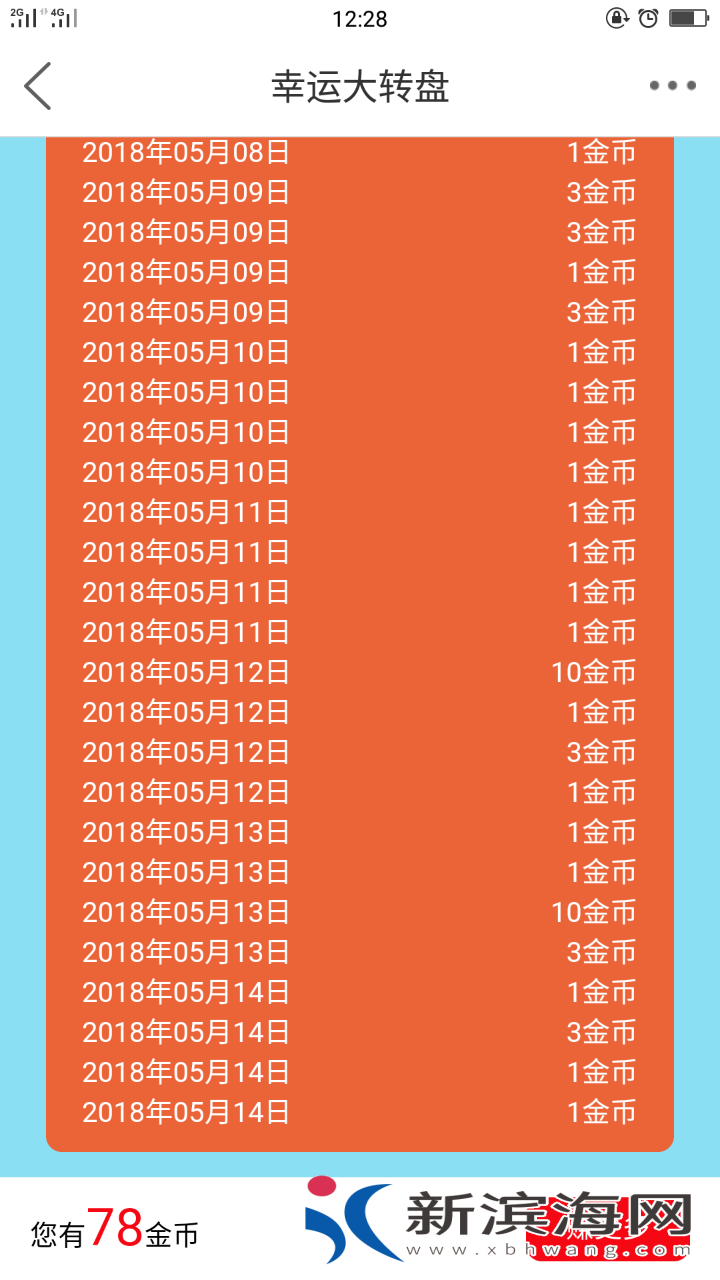
Task: Select the 2018年05月10日 first record
Action: tap(360, 352)
